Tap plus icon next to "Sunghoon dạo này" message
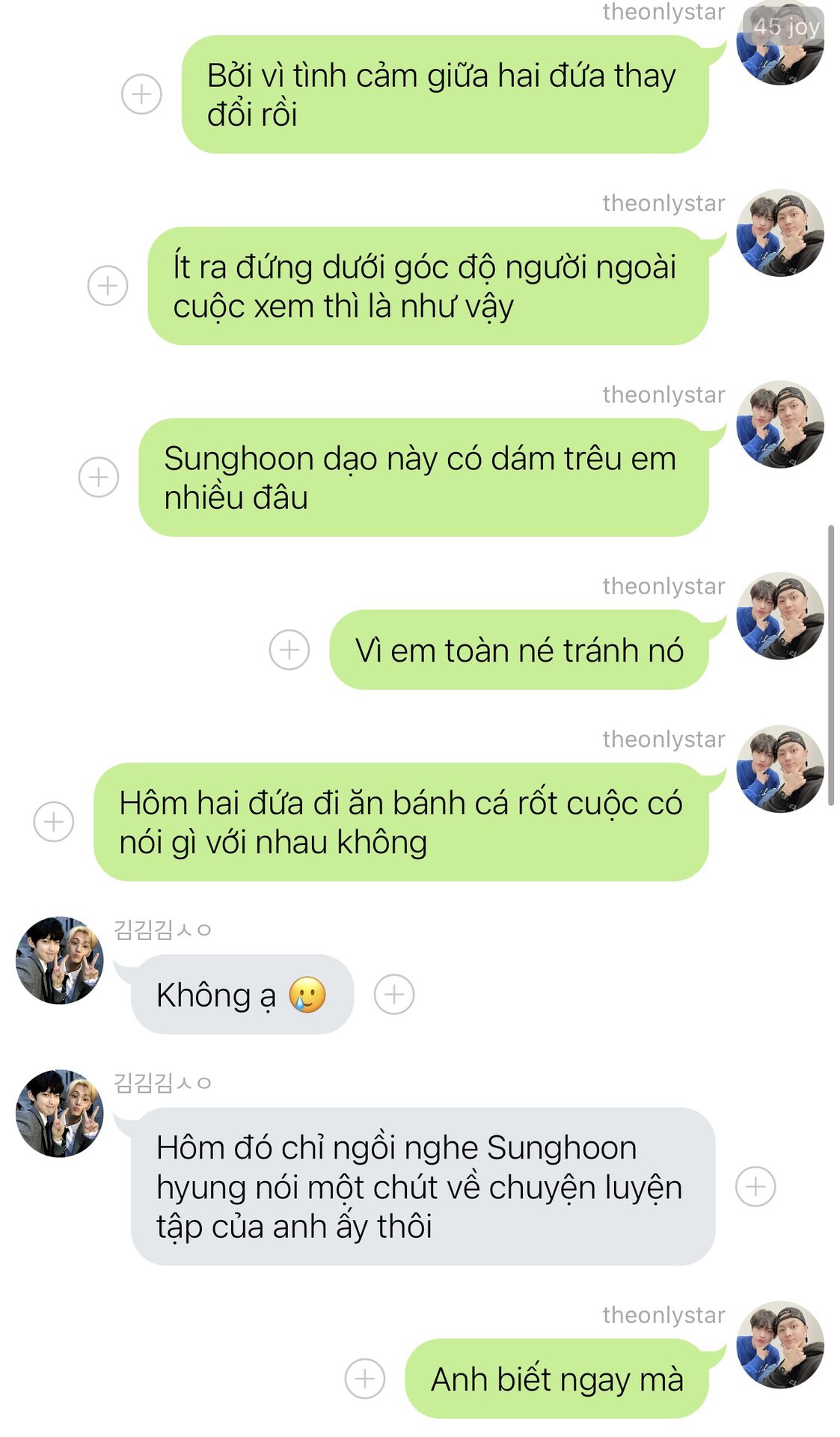The width and height of the screenshot is (840, 1437). 99,477
